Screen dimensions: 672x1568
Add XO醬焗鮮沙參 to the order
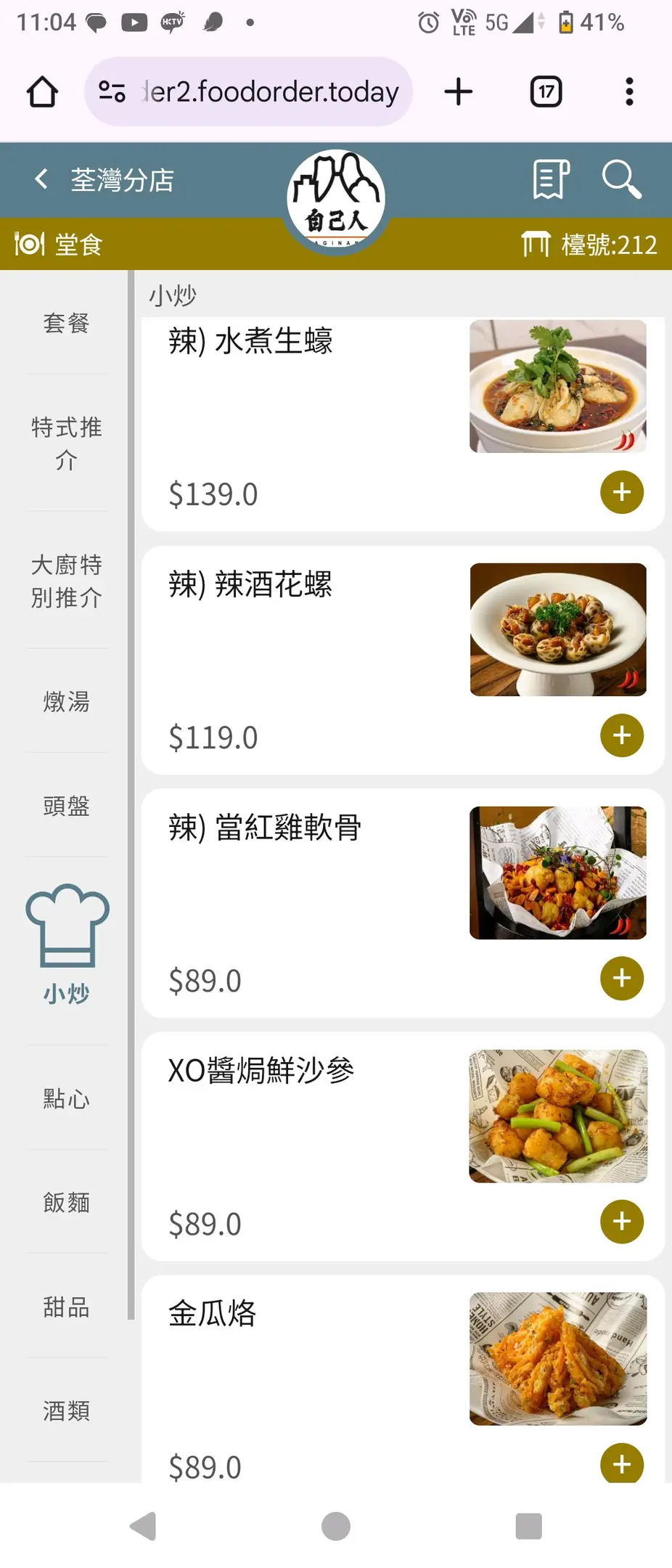pos(621,1222)
